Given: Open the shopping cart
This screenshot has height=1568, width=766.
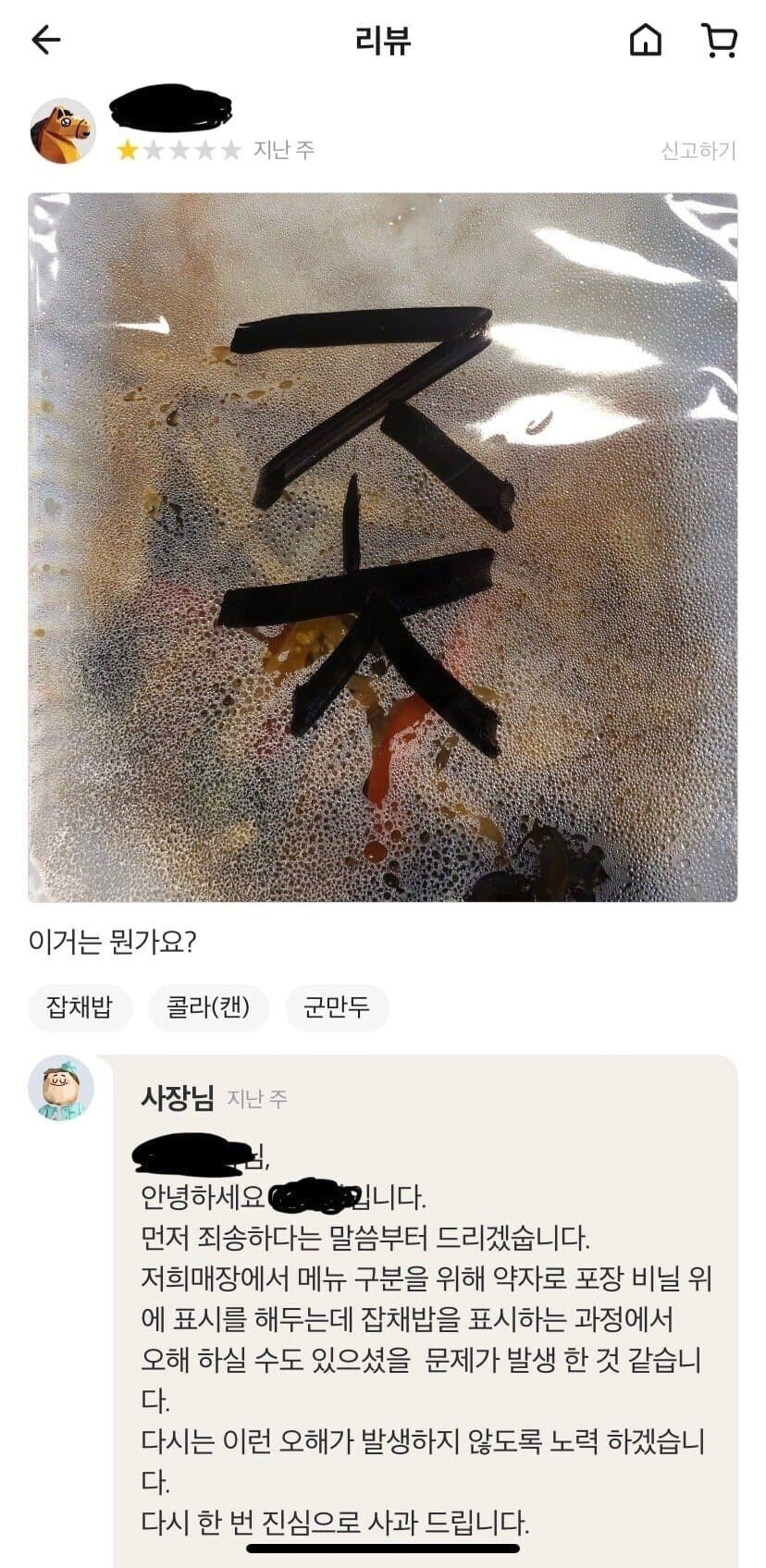Looking at the screenshot, I should (719, 41).
